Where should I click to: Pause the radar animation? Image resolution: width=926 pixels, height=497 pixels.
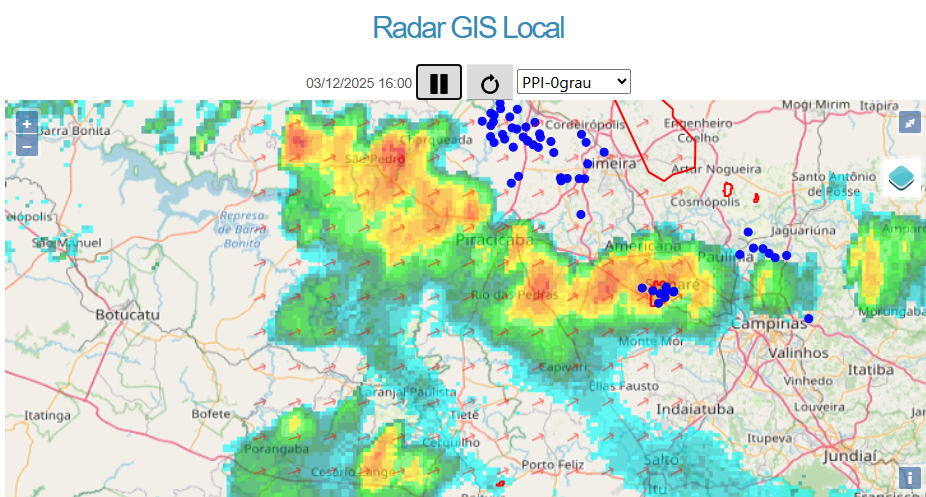point(438,83)
